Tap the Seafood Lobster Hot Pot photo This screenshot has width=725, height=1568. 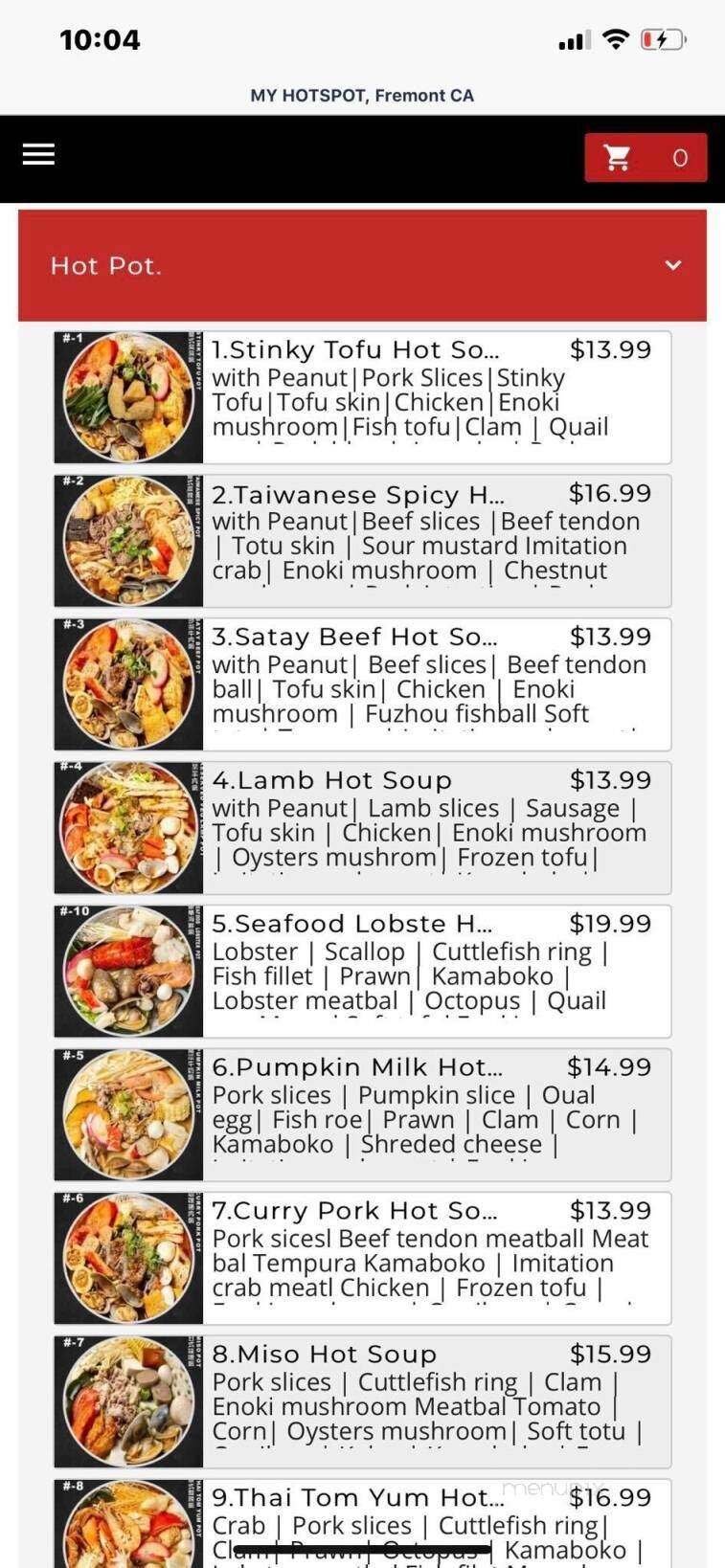(x=128, y=971)
